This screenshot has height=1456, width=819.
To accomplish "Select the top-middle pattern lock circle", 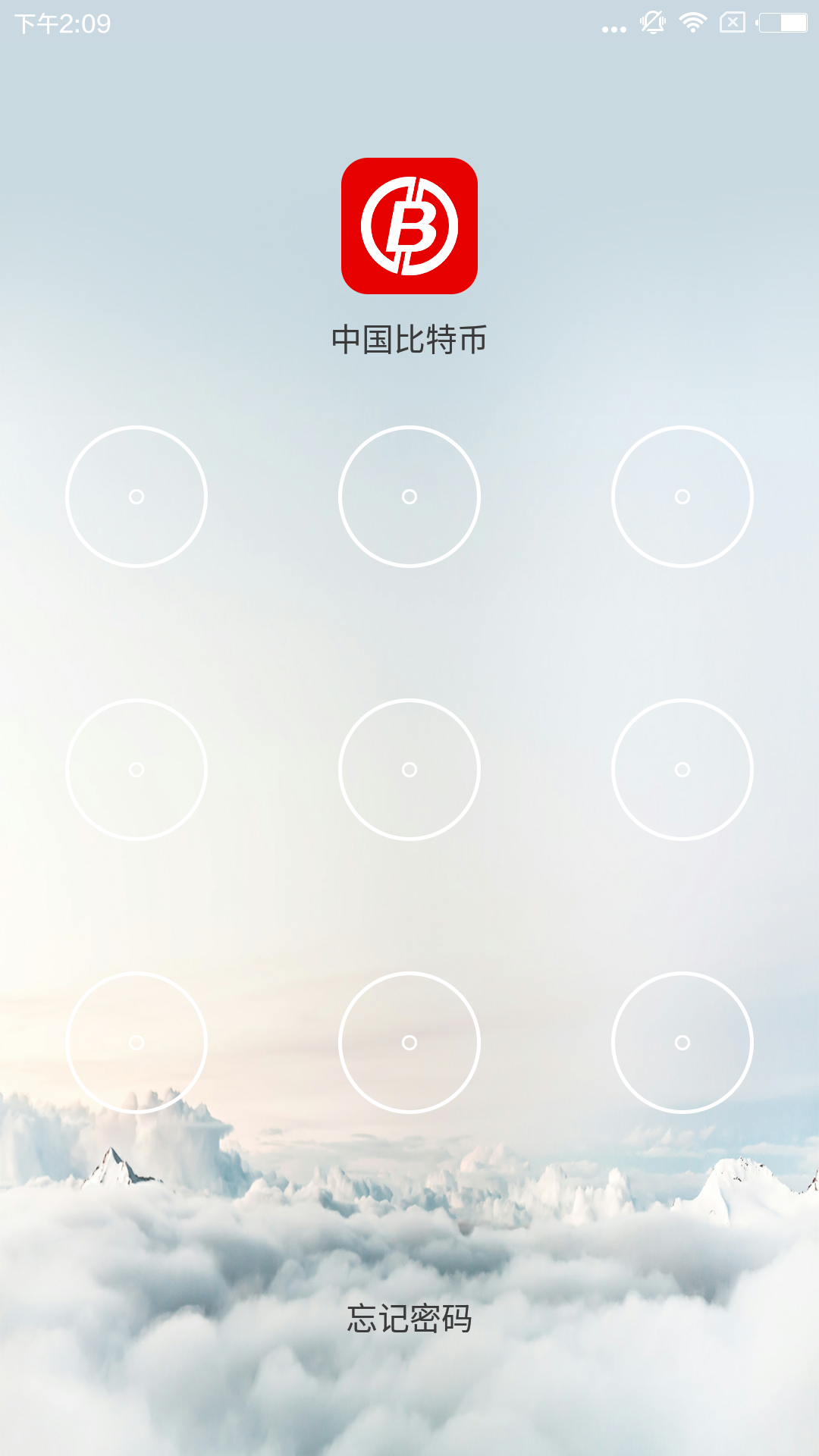I will 409,497.
